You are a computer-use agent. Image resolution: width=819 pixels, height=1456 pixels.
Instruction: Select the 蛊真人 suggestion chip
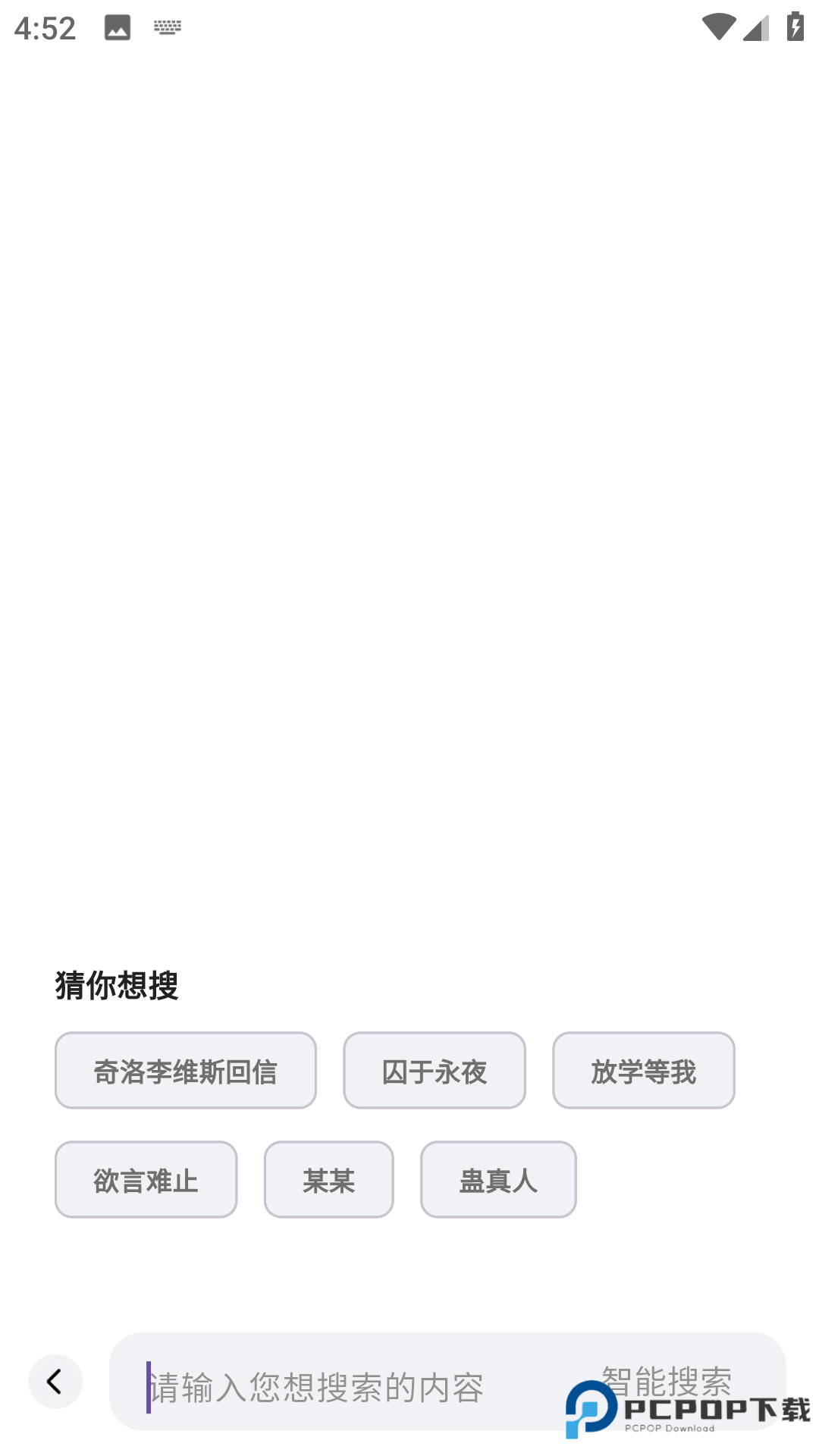click(498, 1180)
